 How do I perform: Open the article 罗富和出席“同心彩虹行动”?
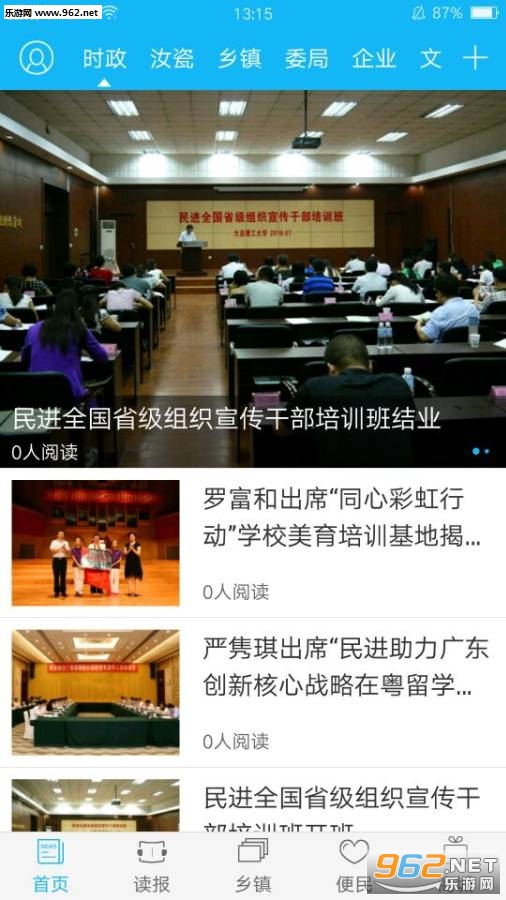(253, 543)
